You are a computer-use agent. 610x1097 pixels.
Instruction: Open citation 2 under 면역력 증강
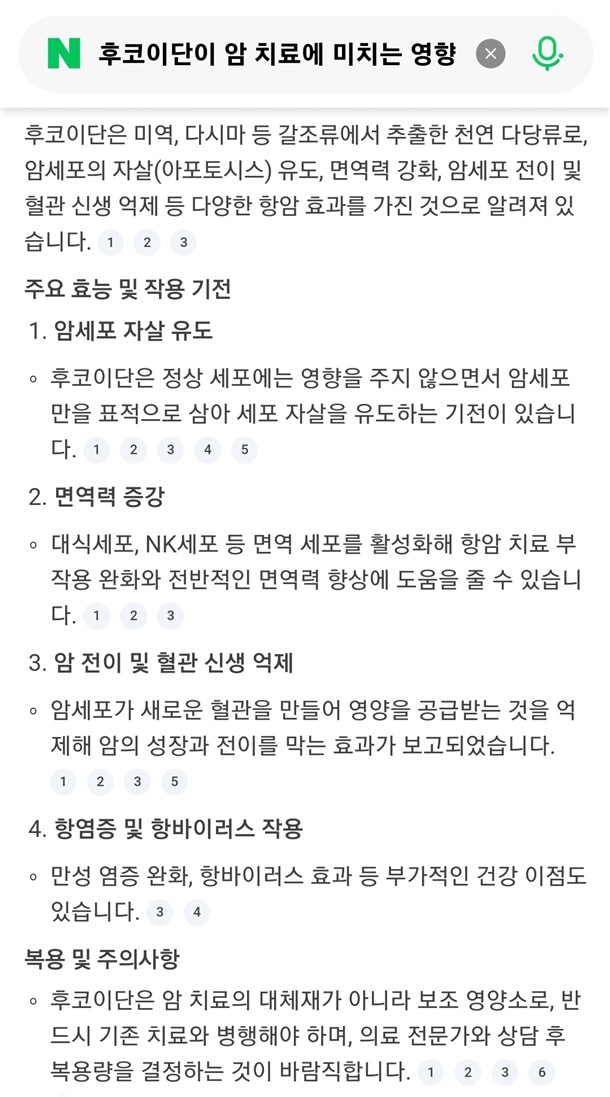133,616
